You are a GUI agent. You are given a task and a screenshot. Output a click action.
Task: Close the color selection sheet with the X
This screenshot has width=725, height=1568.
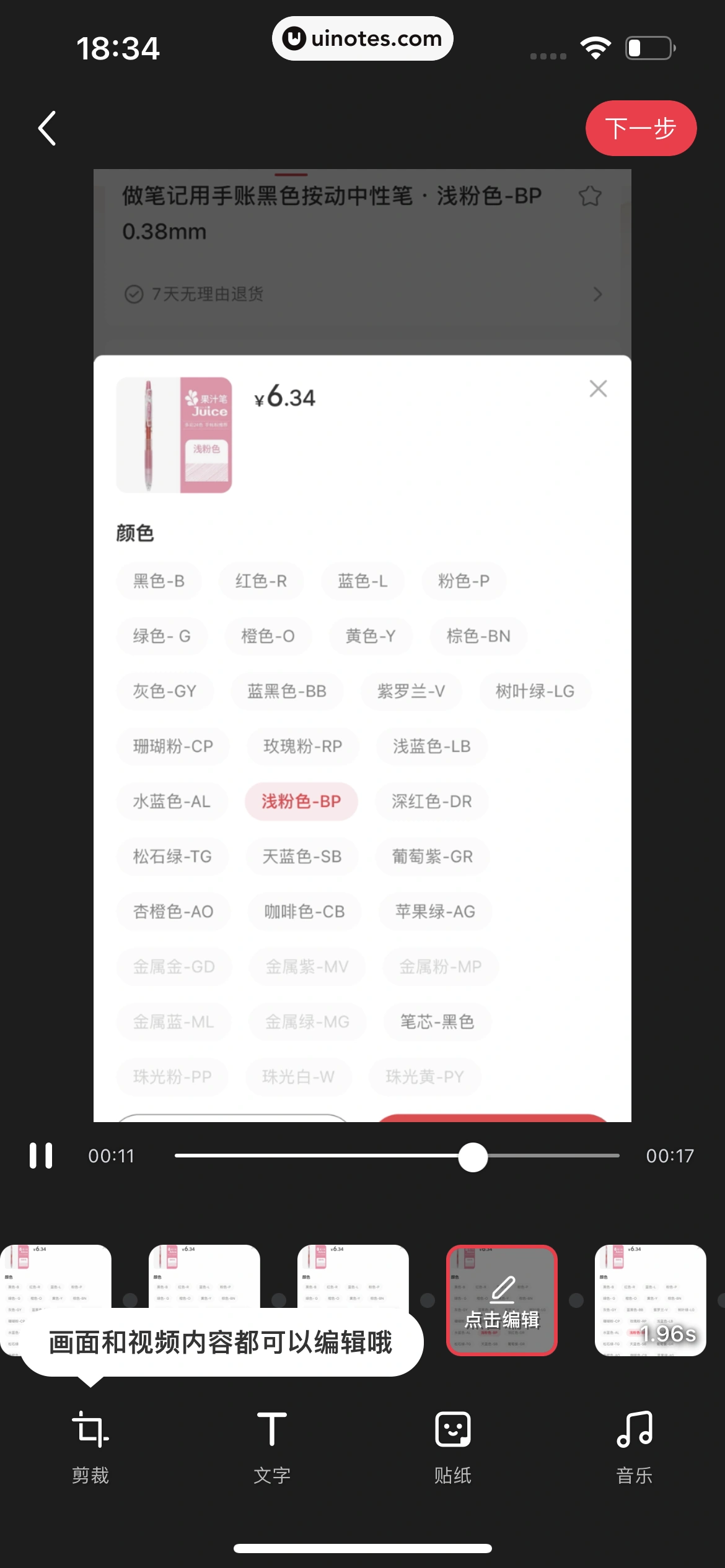(x=597, y=389)
